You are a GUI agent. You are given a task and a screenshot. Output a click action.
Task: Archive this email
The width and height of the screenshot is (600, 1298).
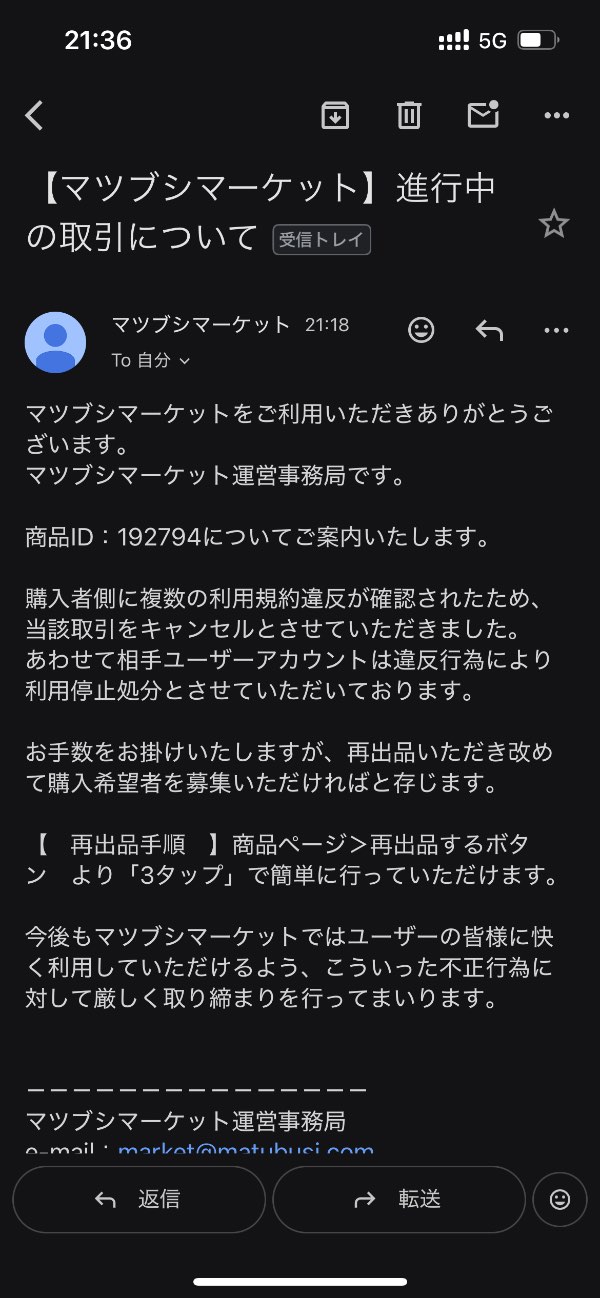(x=335, y=116)
